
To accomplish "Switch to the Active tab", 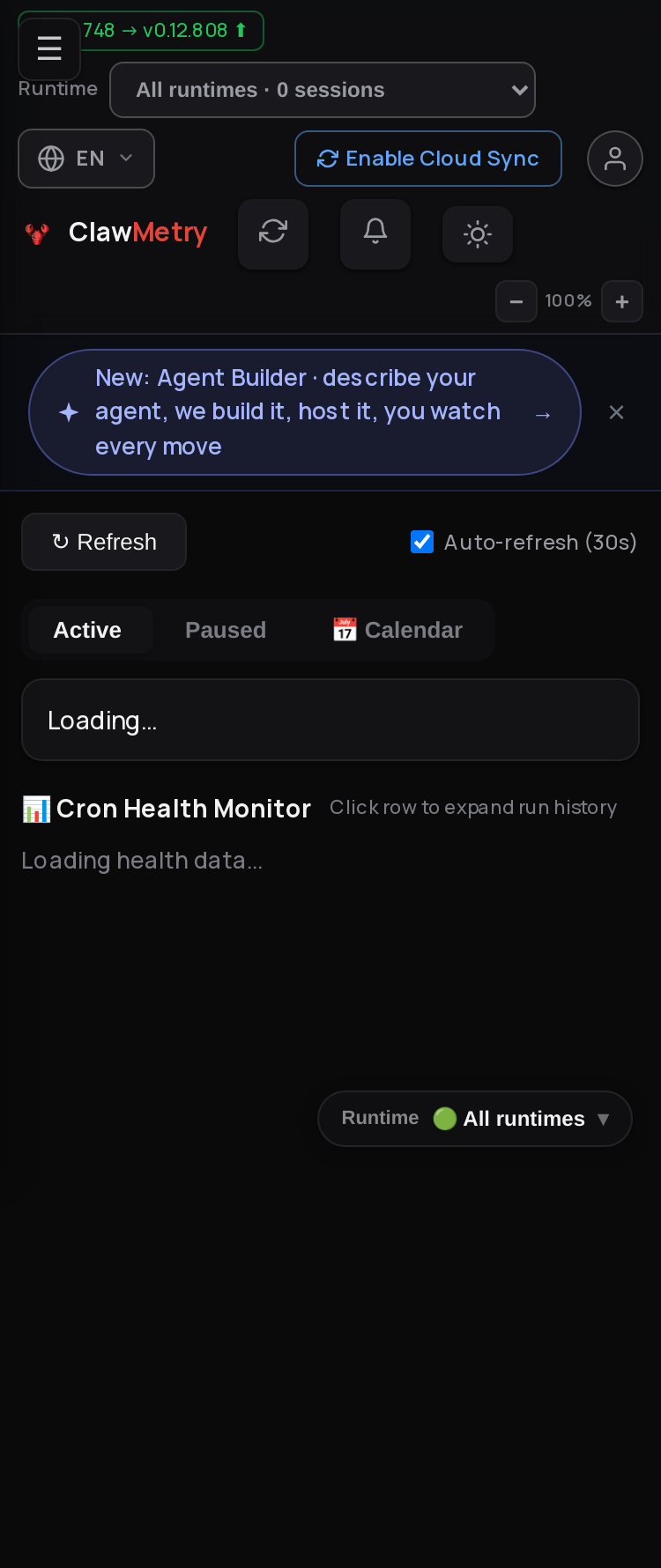I will pos(87,630).
